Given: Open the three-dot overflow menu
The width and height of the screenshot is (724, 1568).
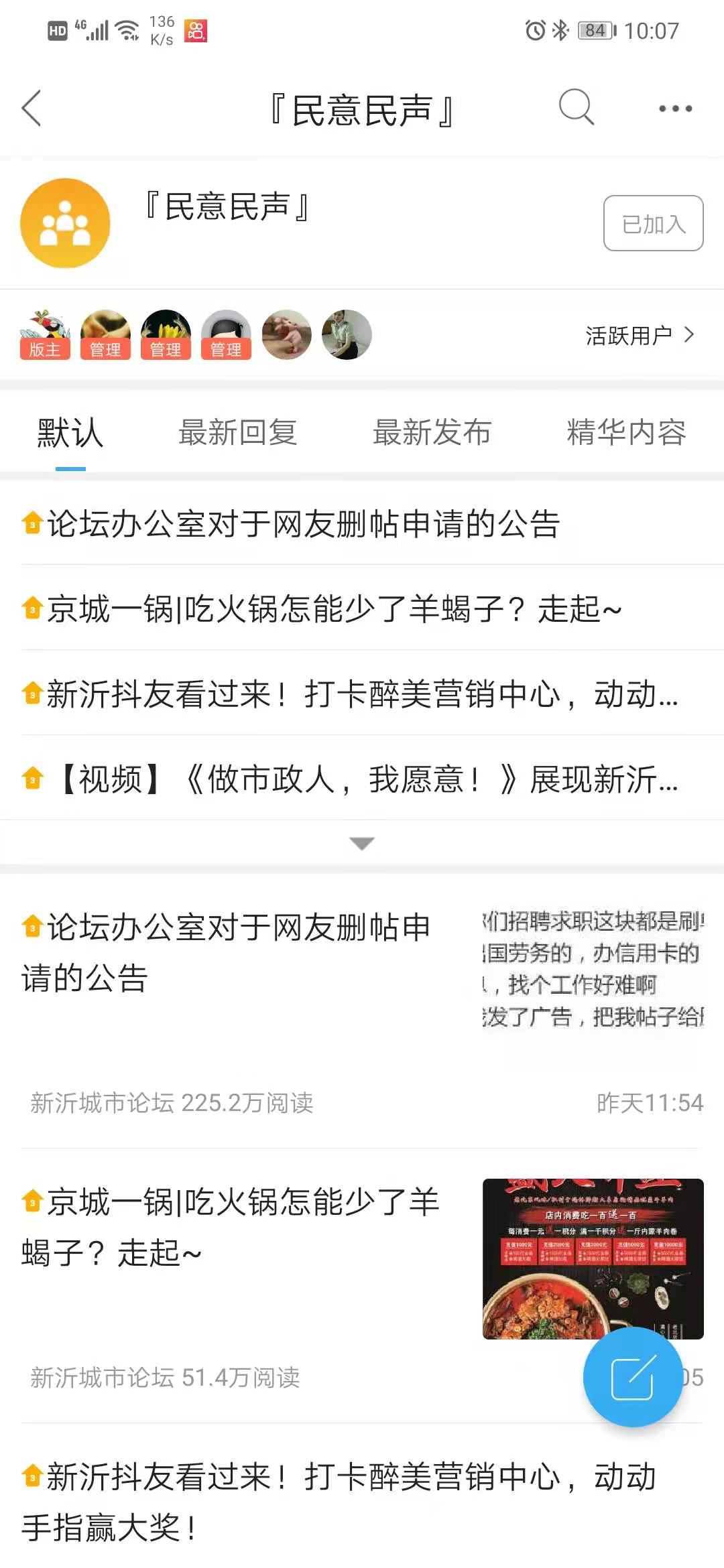Looking at the screenshot, I should [674, 109].
